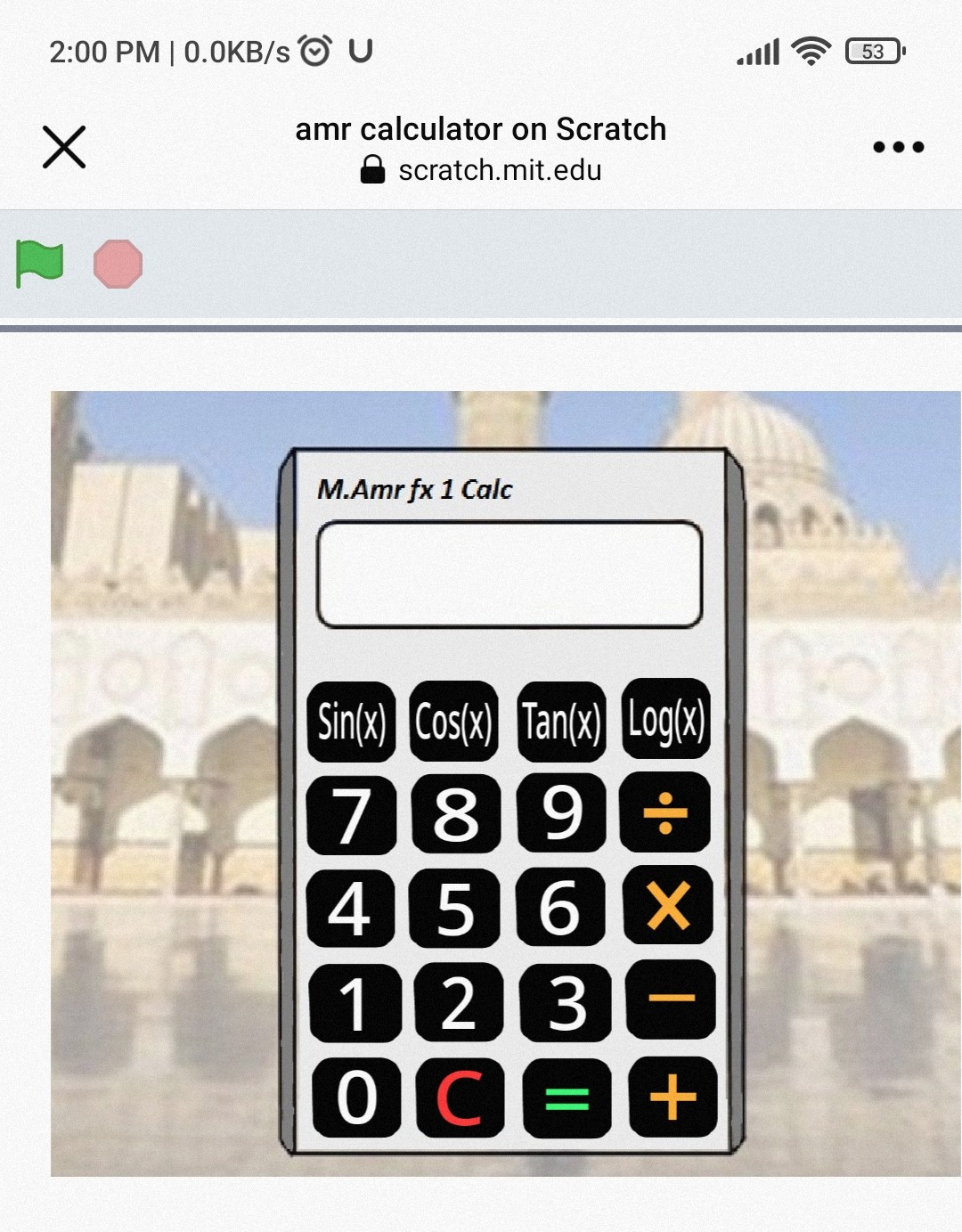Enter digit 8 on calculator
962x1232 pixels.
coord(455,815)
